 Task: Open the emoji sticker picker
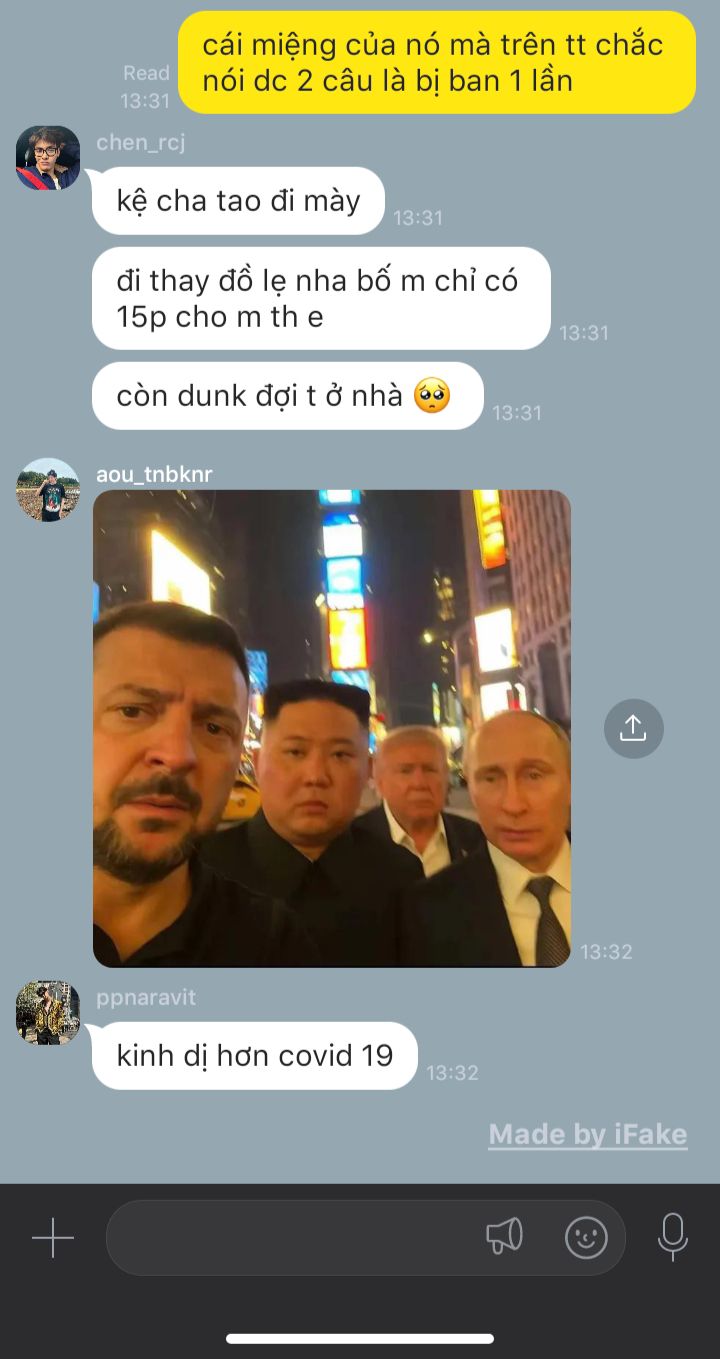(586, 1238)
